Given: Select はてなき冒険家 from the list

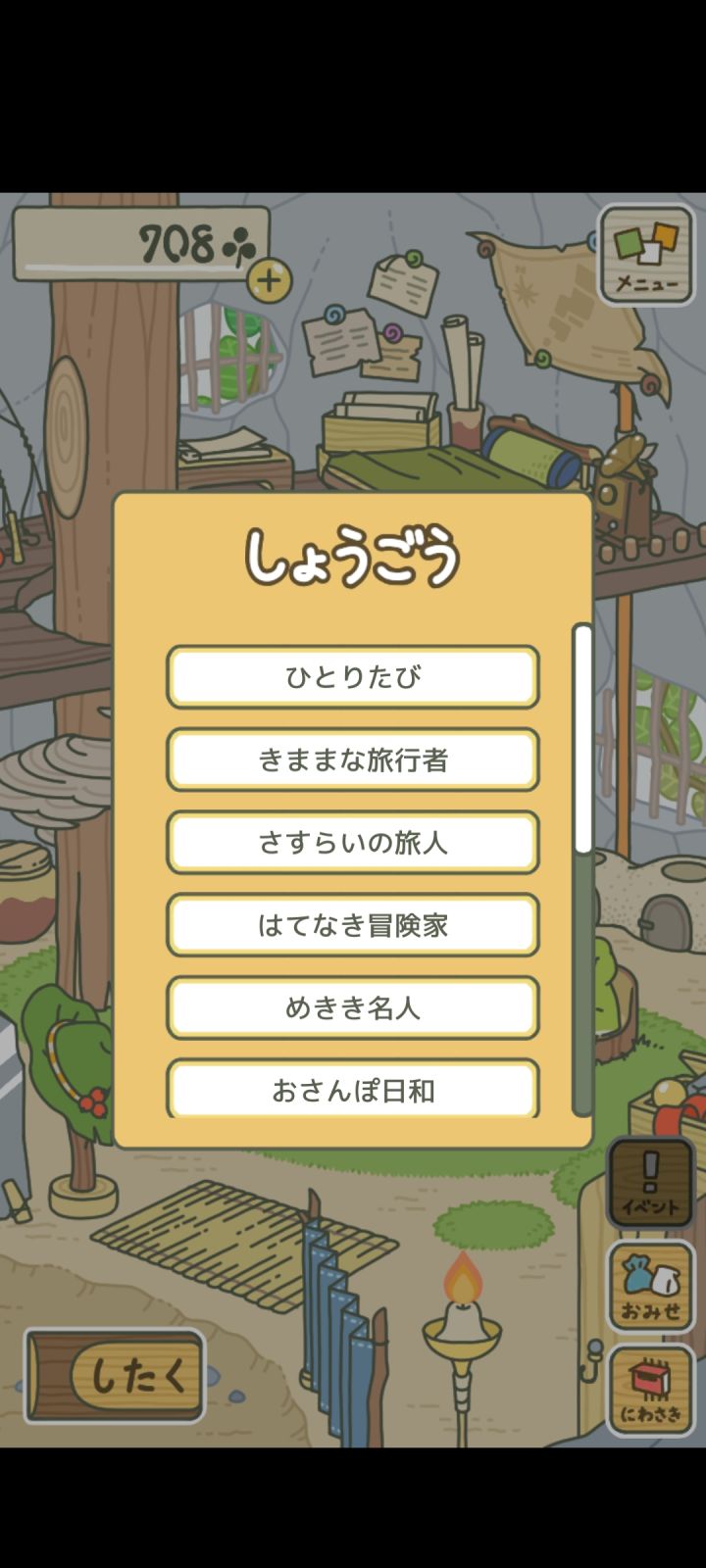Looking at the screenshot, I should click(353, 924).
